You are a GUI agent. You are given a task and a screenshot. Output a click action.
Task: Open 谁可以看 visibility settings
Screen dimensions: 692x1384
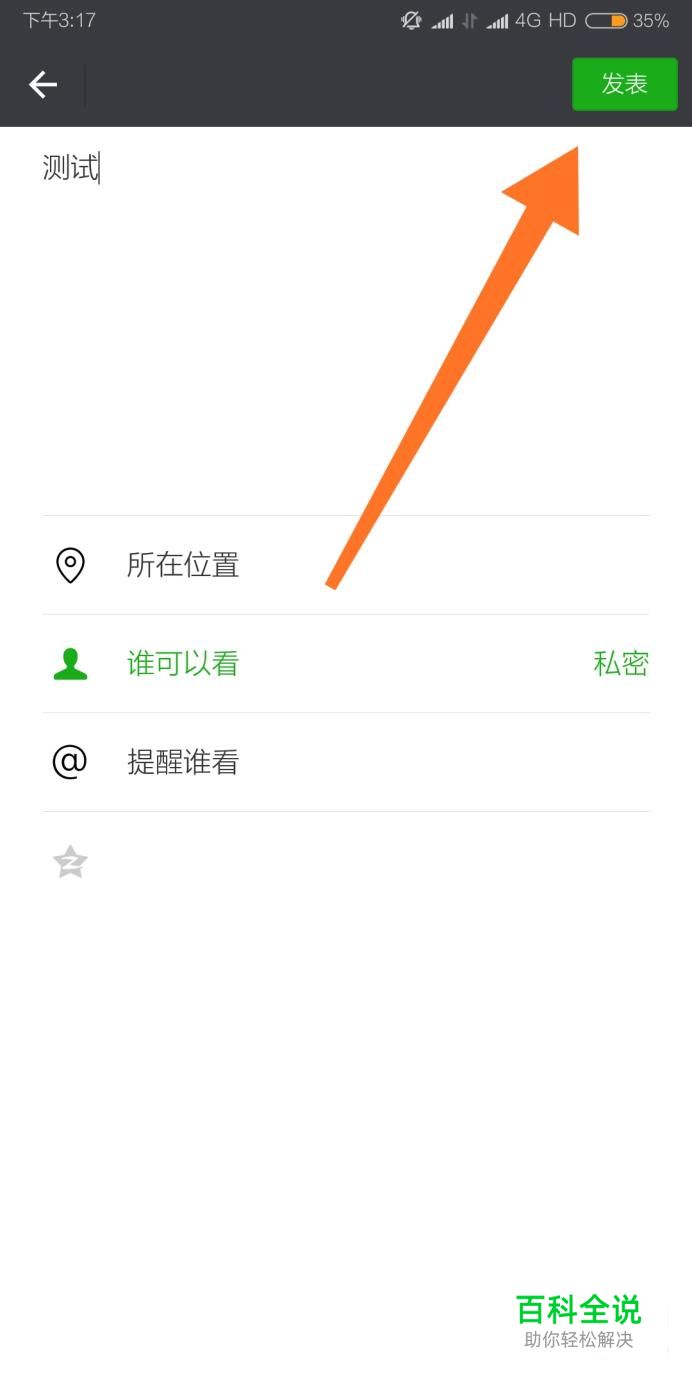coord(346,664)
